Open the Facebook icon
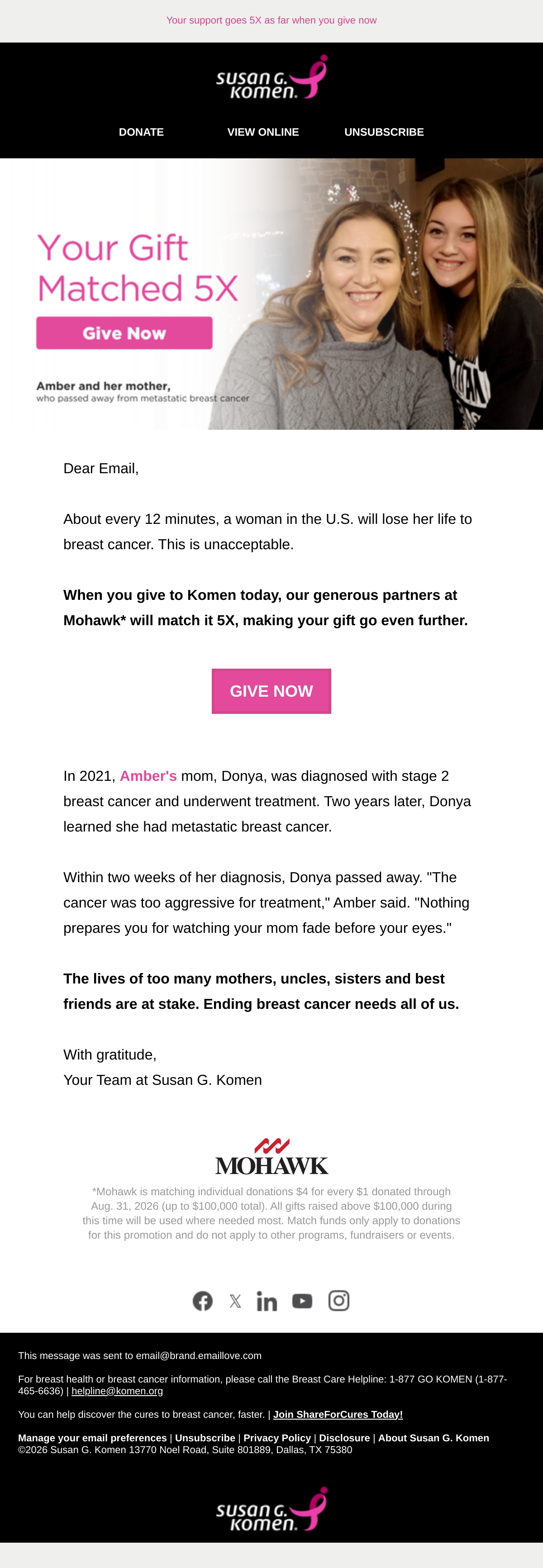This screenshot has height=1568, width=543. tap(203, 1301)
